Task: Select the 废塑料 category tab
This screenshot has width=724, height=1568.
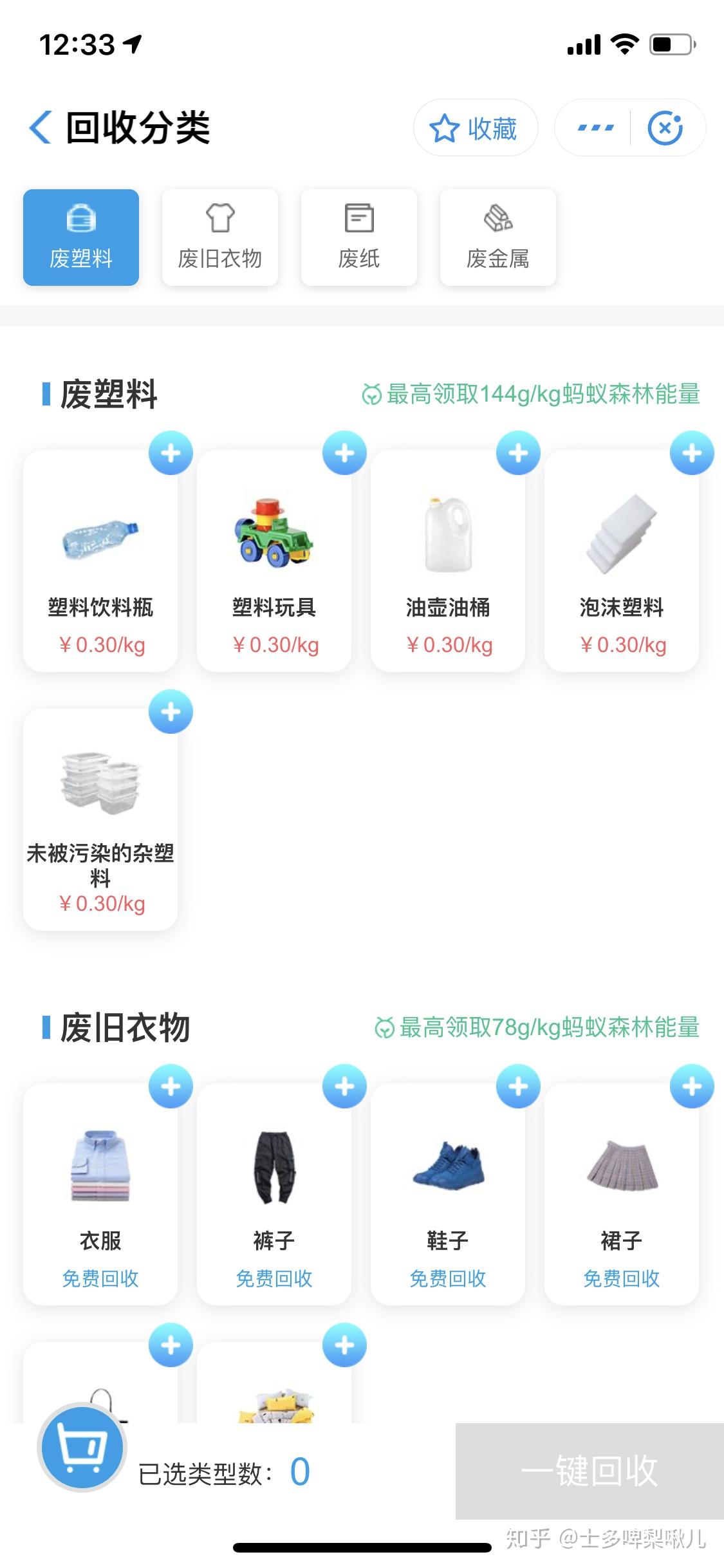Action: click(81, 238)
